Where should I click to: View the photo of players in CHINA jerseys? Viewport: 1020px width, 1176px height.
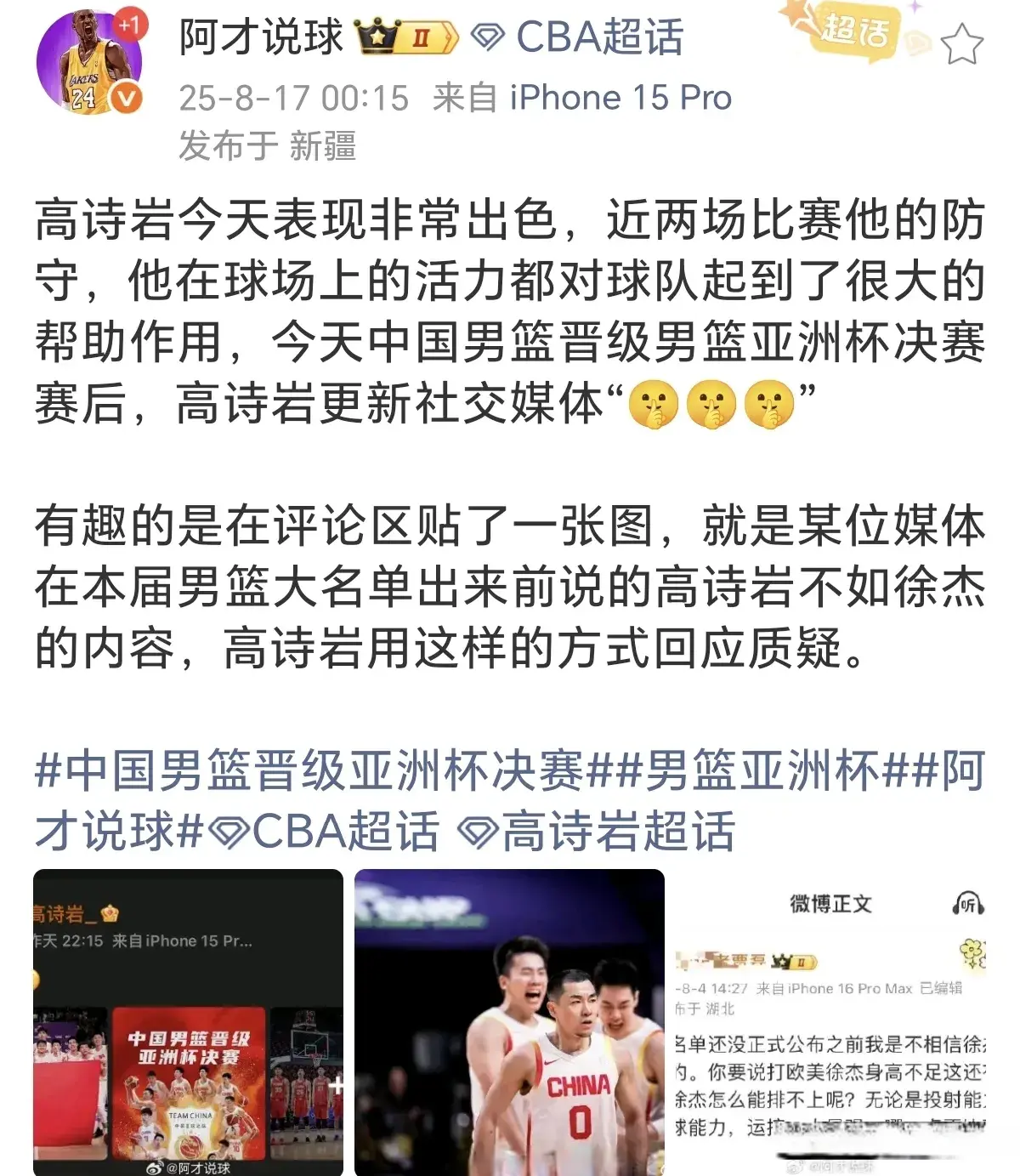509,1022
